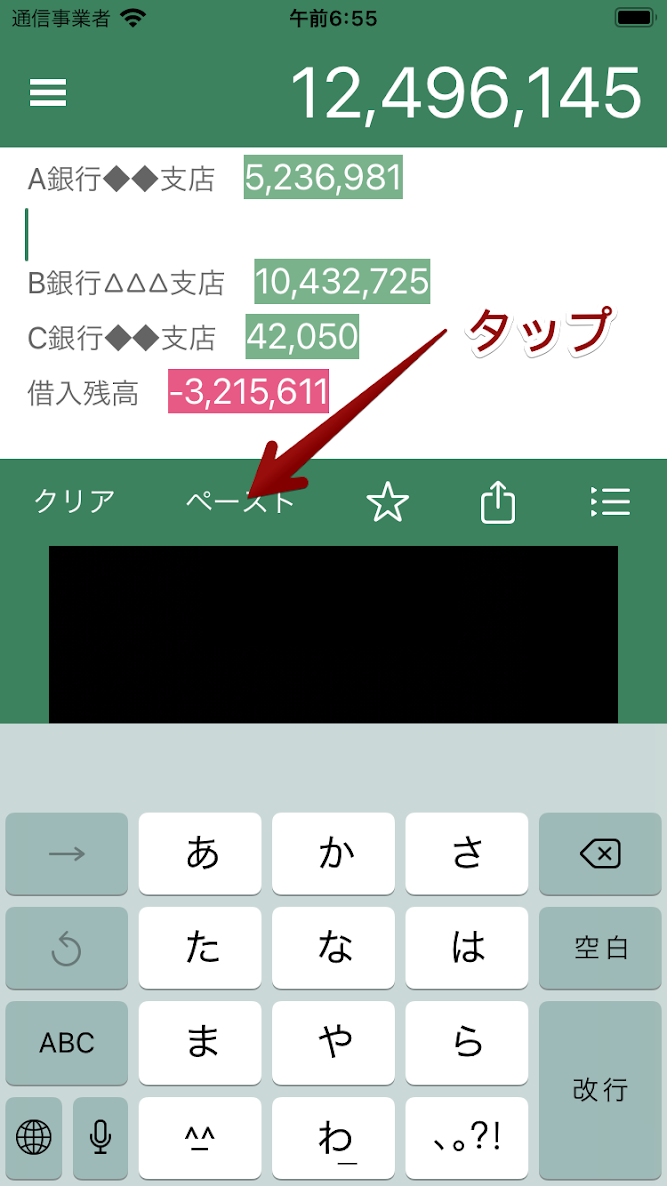Tap the highlighted number 5,236,981
Image resolution: width=667 pixels, height=1186 pixels.
pyautogui.click(x=323, y=178)
